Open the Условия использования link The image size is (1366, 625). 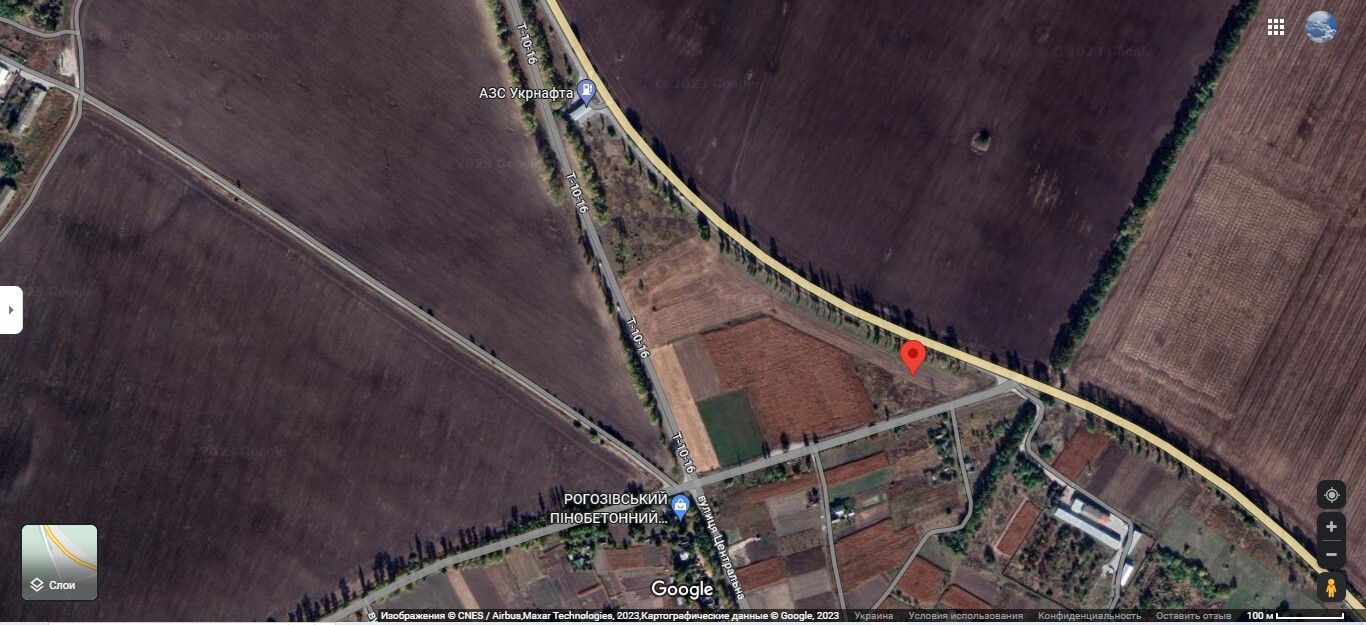pyautogui.click(x=966, y=616)
